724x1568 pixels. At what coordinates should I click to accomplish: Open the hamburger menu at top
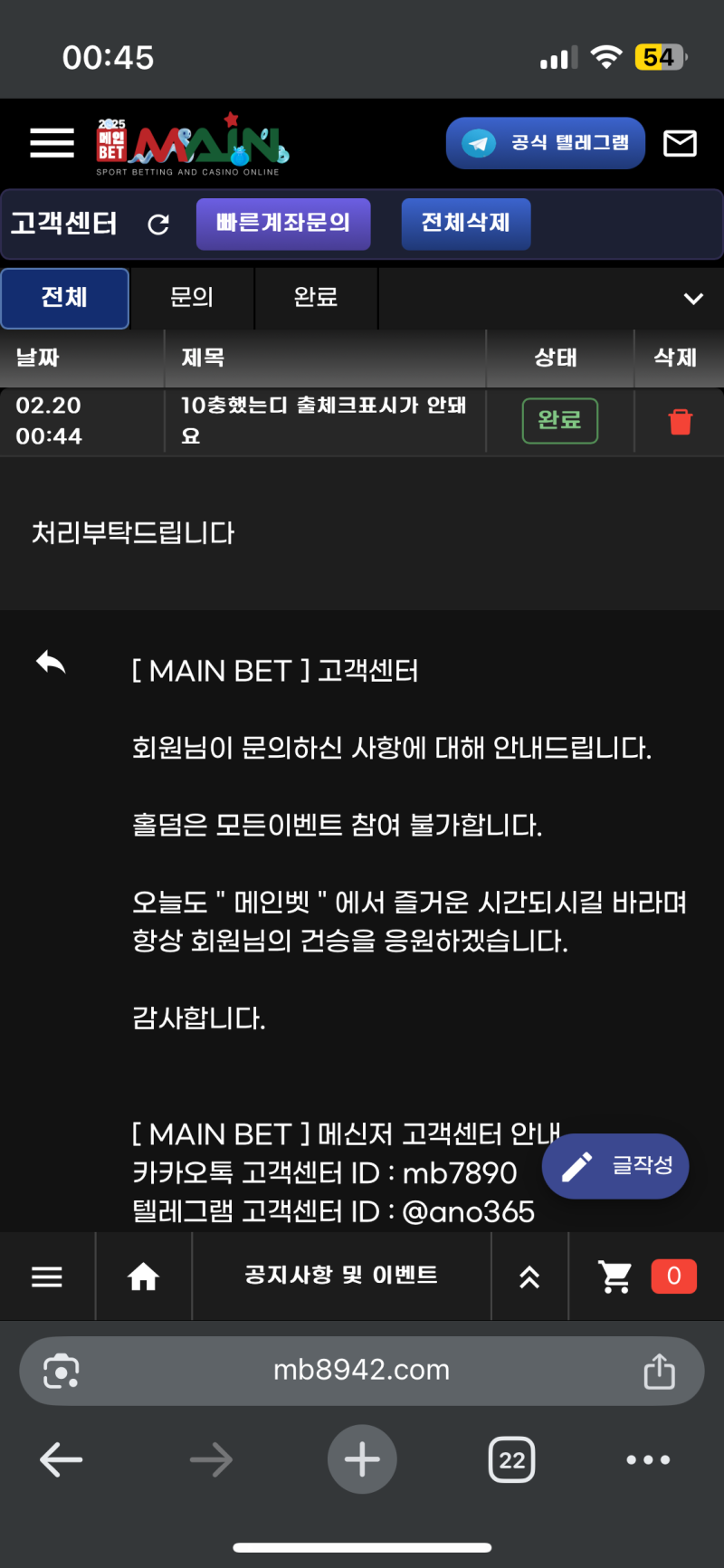click(52, 143)
